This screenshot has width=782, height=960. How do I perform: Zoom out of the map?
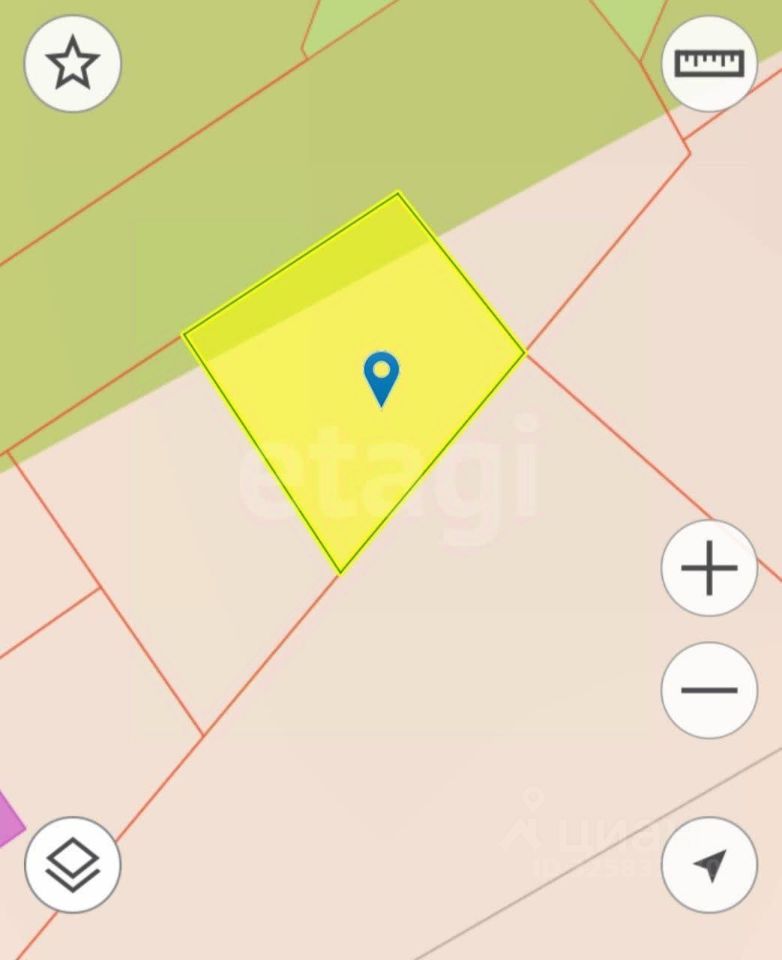pos(709,690)
